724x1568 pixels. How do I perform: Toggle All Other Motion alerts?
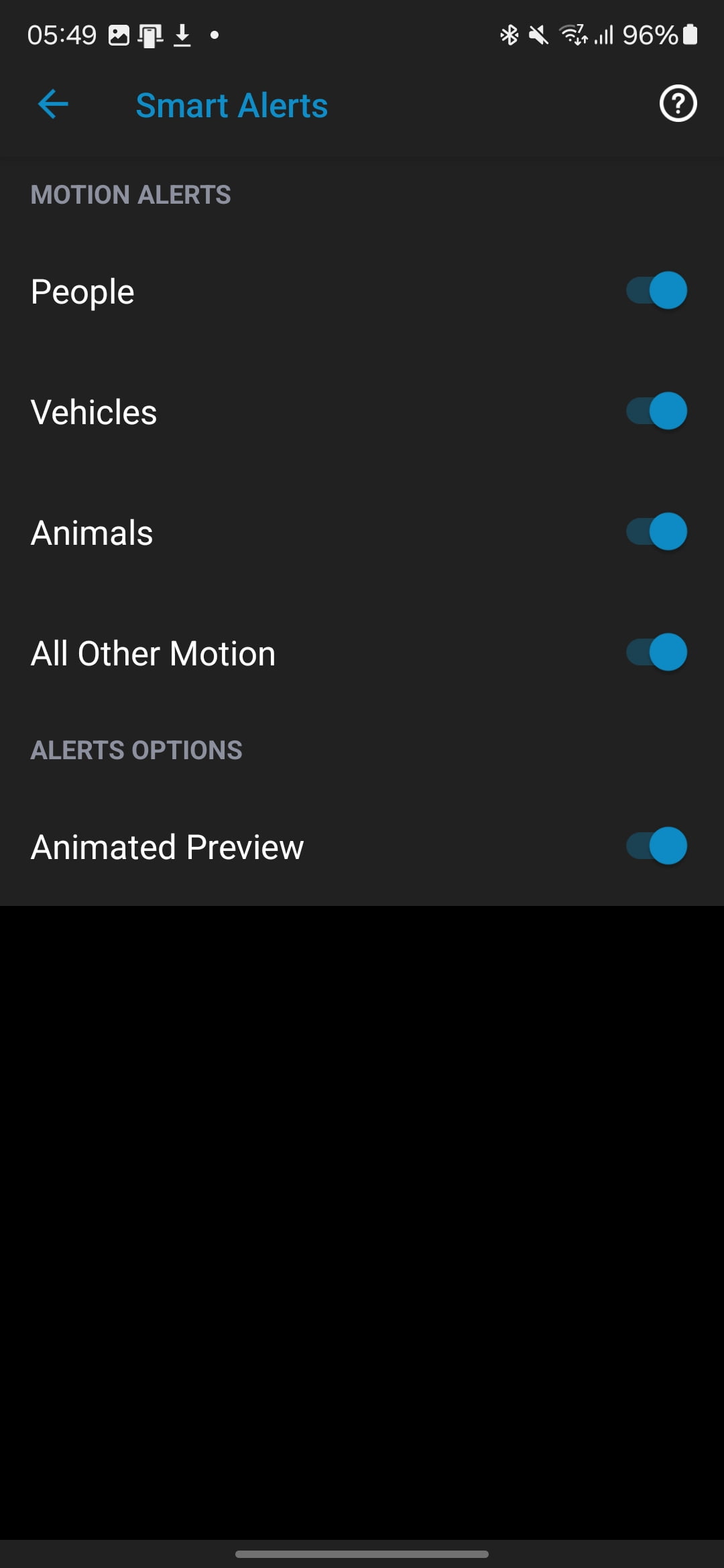[x=656, y=653]
